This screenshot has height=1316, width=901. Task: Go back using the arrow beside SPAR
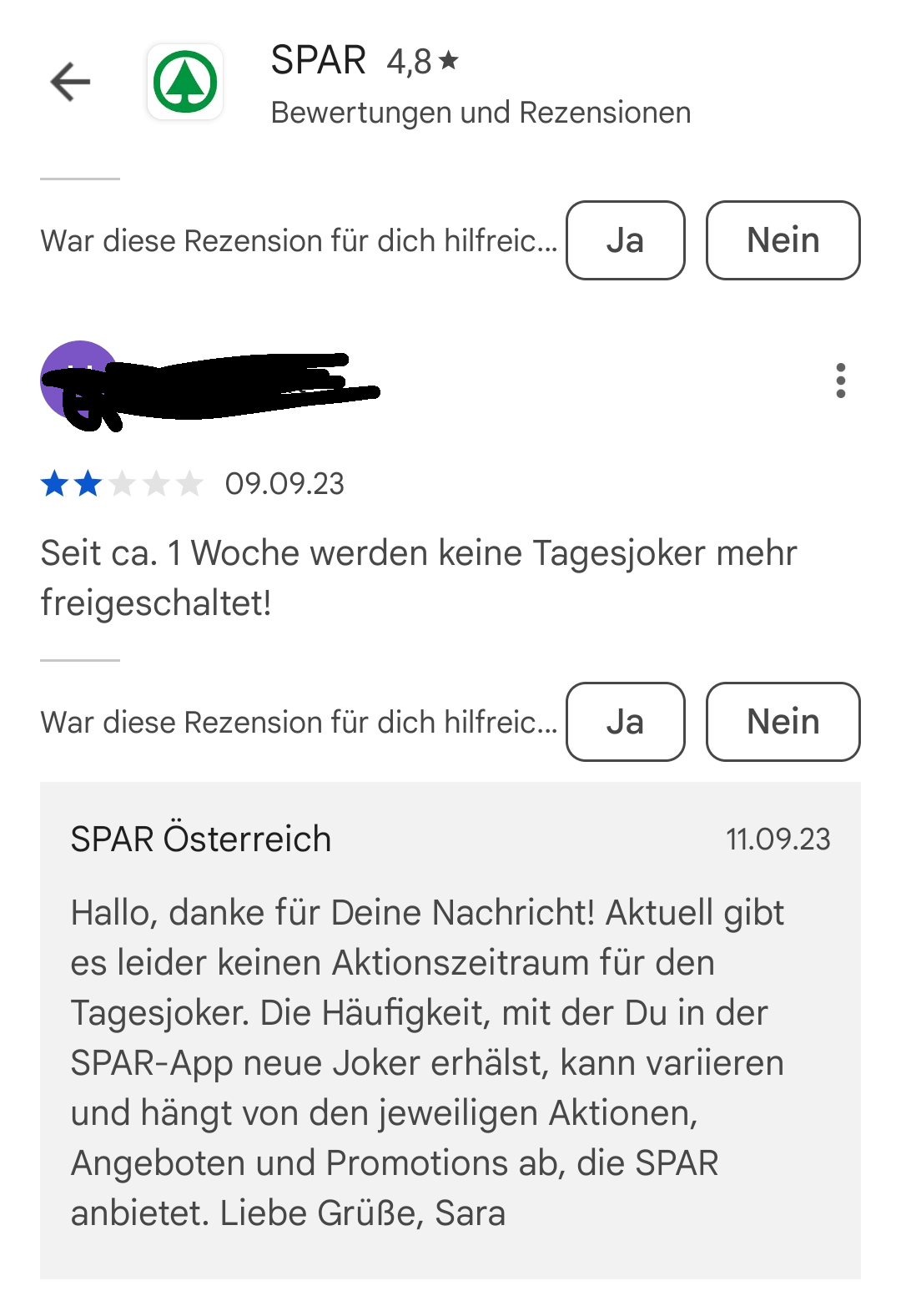coord(70,82)
